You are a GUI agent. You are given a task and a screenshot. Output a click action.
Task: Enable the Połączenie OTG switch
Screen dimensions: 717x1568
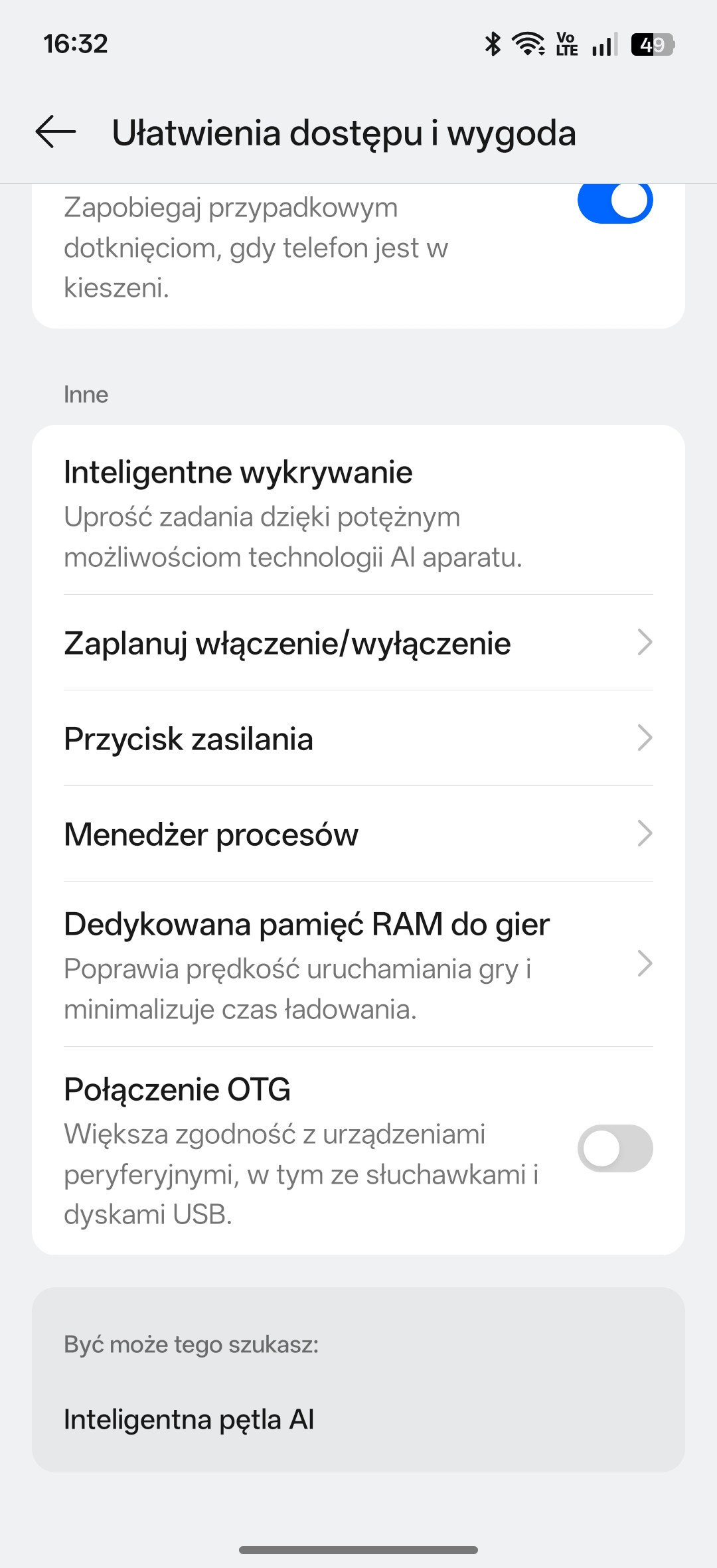(615, 1148)
